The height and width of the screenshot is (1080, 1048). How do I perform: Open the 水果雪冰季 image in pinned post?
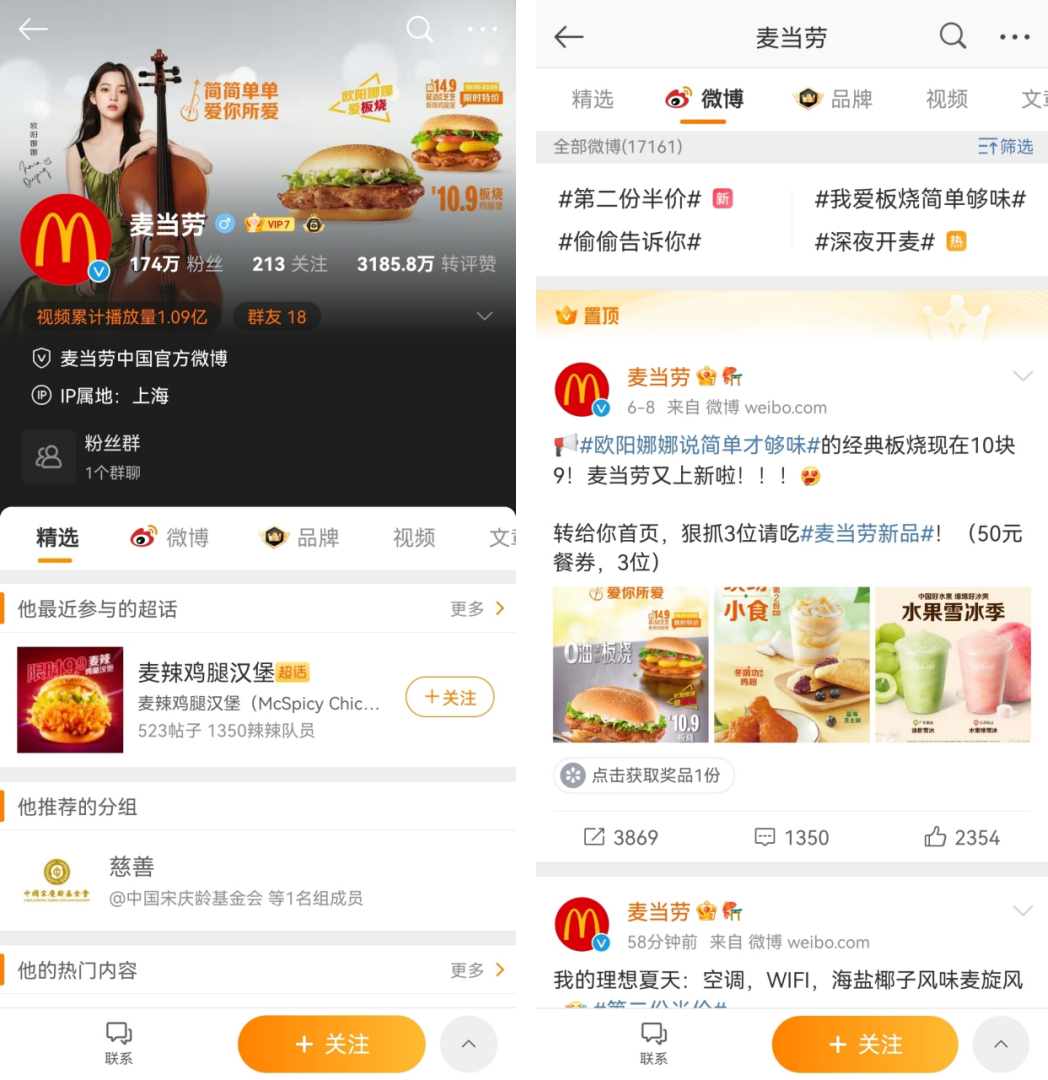(x=953, y=665)
